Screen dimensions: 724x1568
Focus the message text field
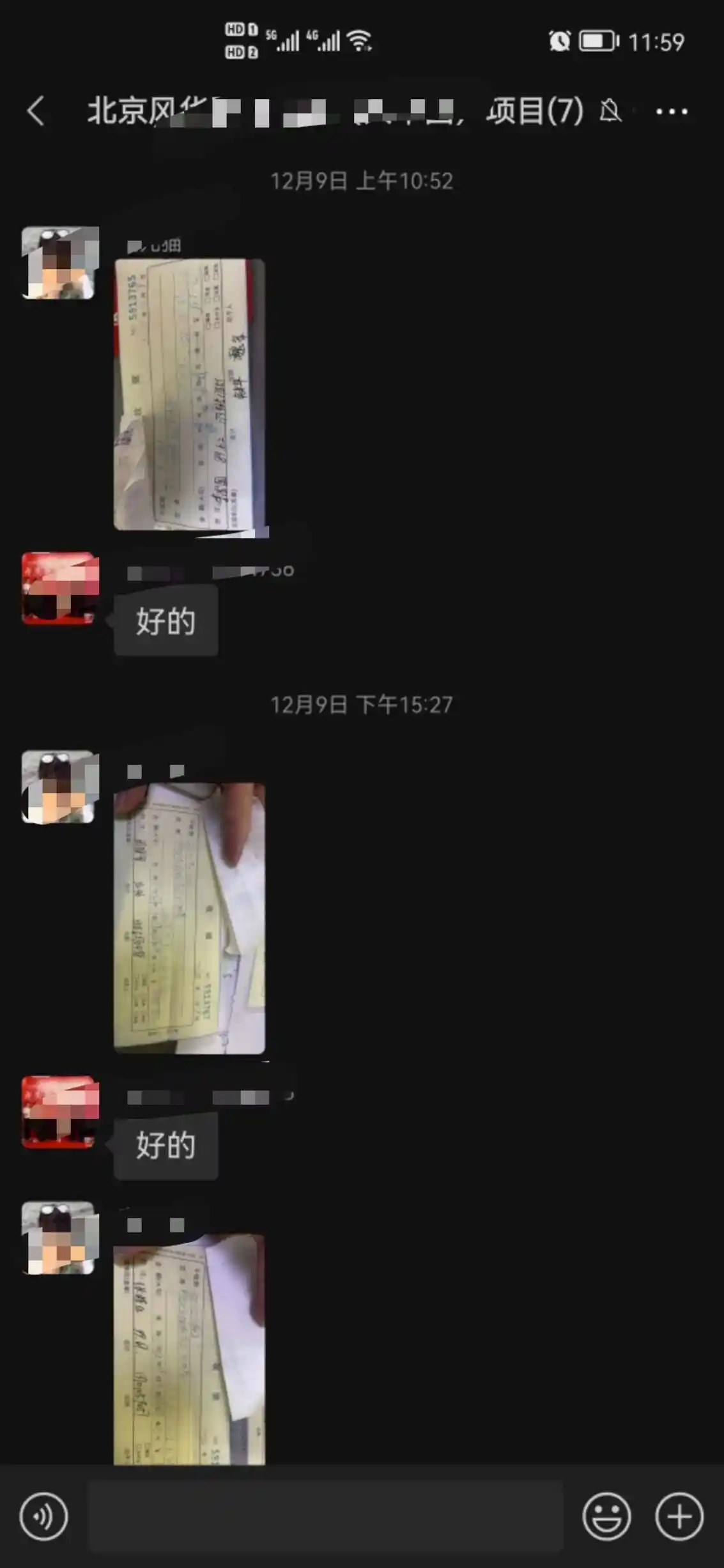(x=325, y=1516)
